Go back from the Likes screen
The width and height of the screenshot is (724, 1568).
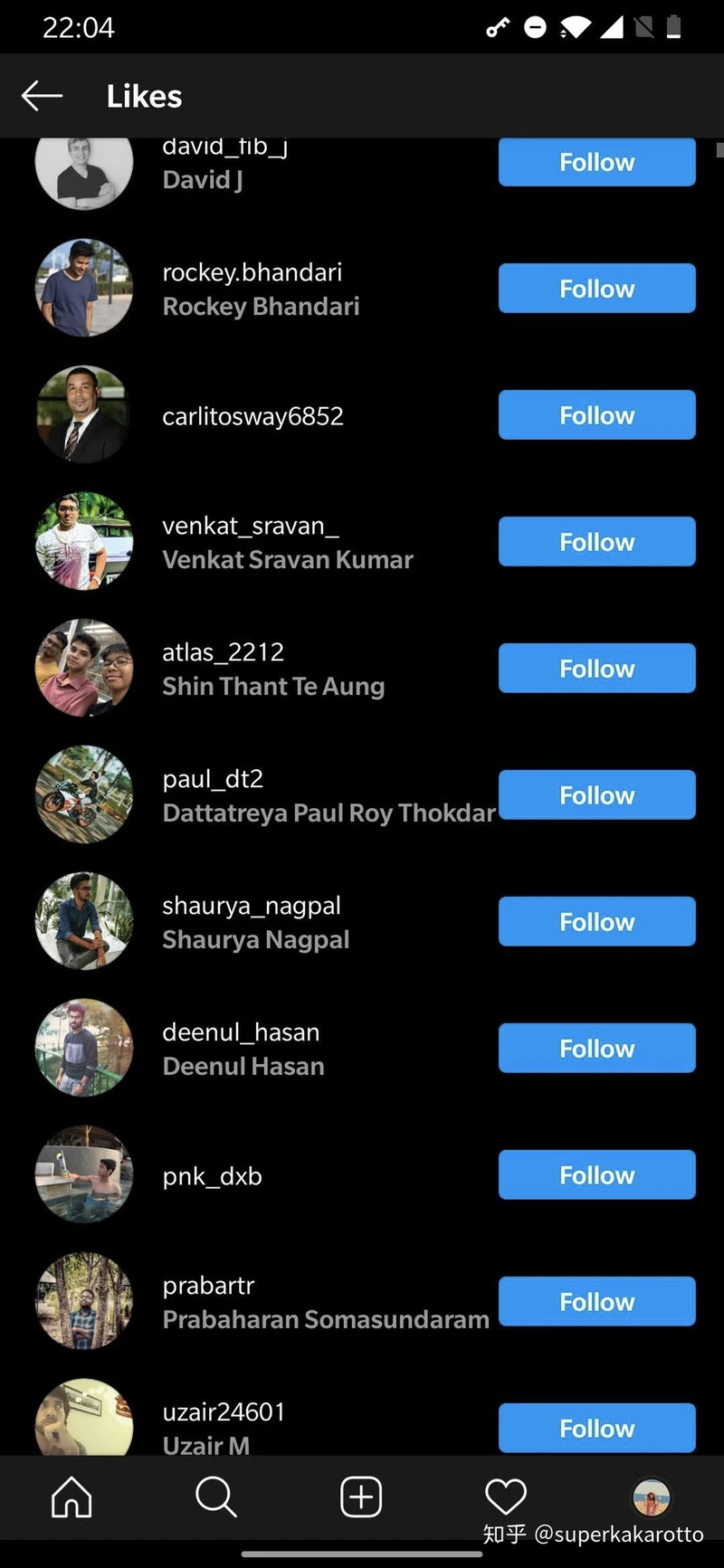(42, 95)
